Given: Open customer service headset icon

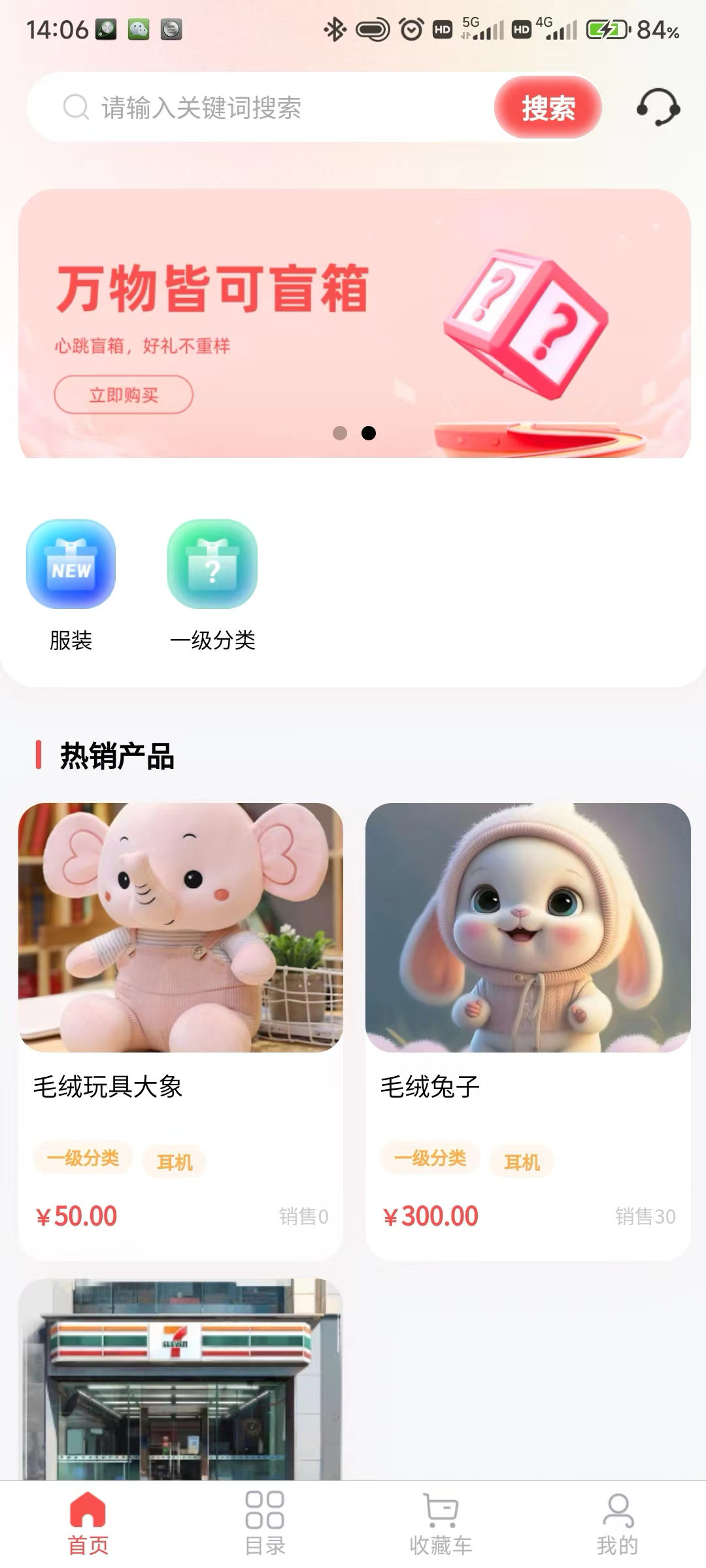Looking at the screenshot, I should (x=658, y=107).
